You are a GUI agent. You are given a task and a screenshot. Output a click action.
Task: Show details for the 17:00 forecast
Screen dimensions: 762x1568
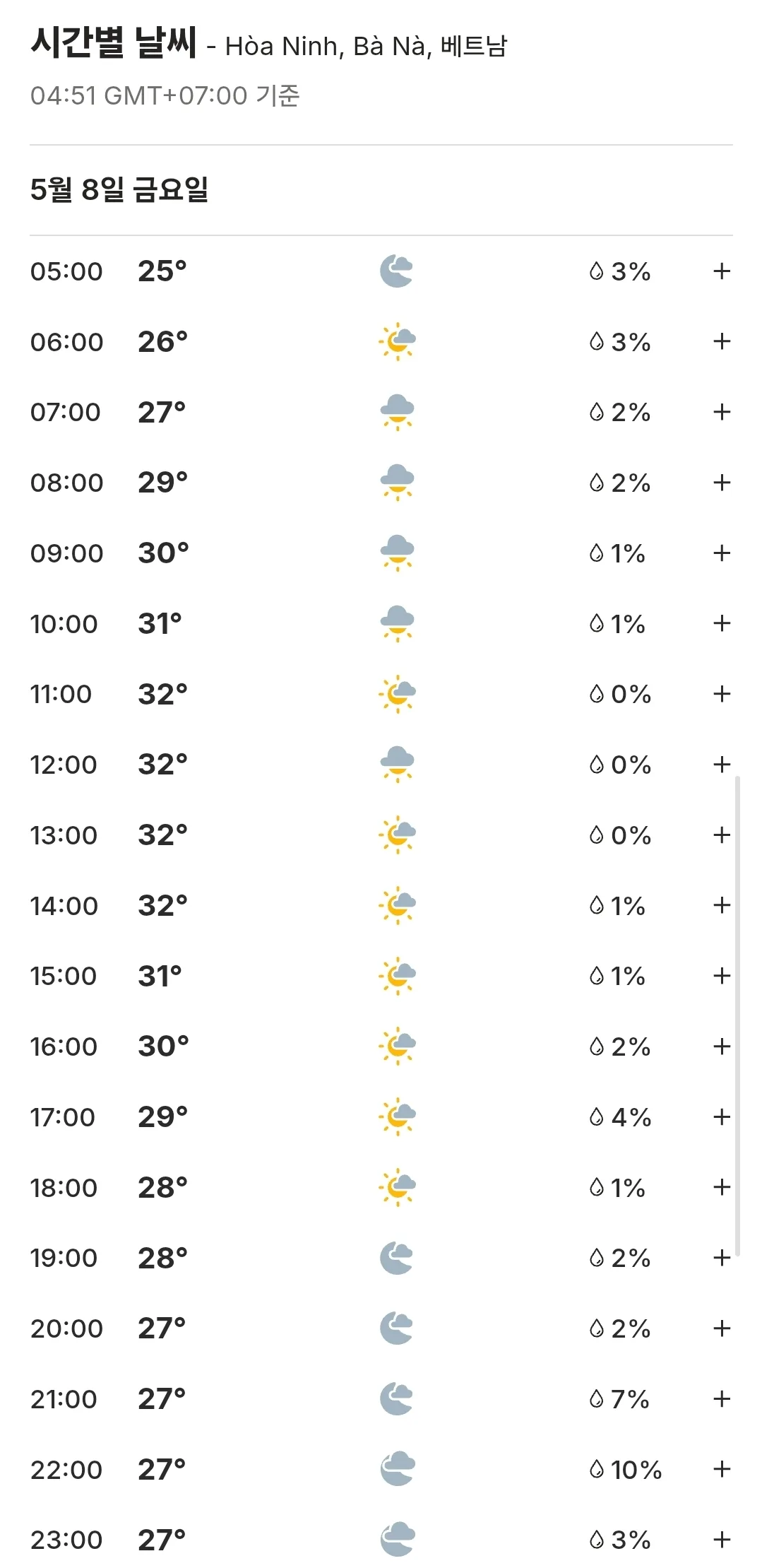pos(721,1117)
